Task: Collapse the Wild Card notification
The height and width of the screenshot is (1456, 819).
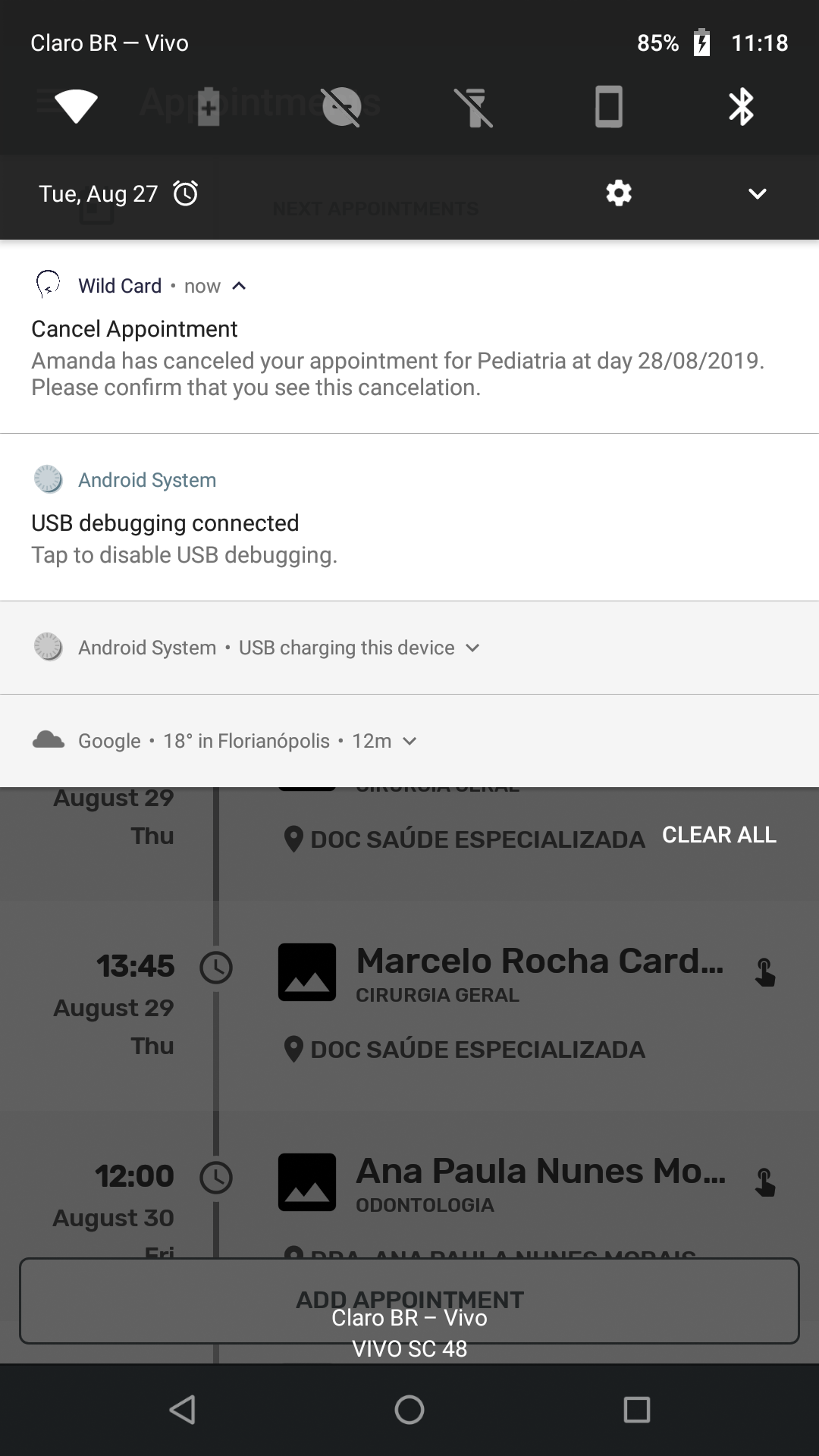Action: pos(241,286)
